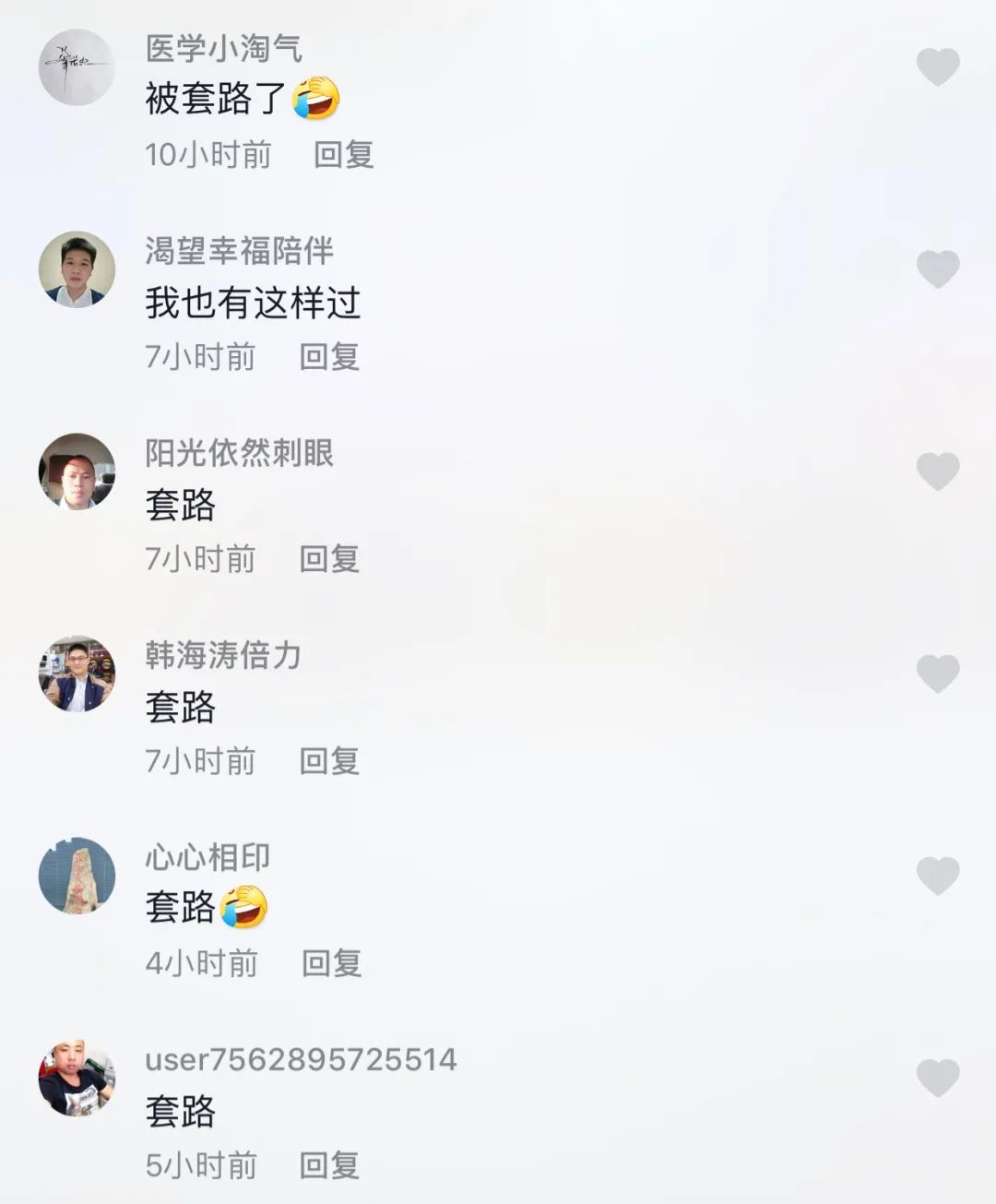Screen dimensions: 996x1204
Task: Reply to 医学小淘气's comment
Action: click(343, 154)
